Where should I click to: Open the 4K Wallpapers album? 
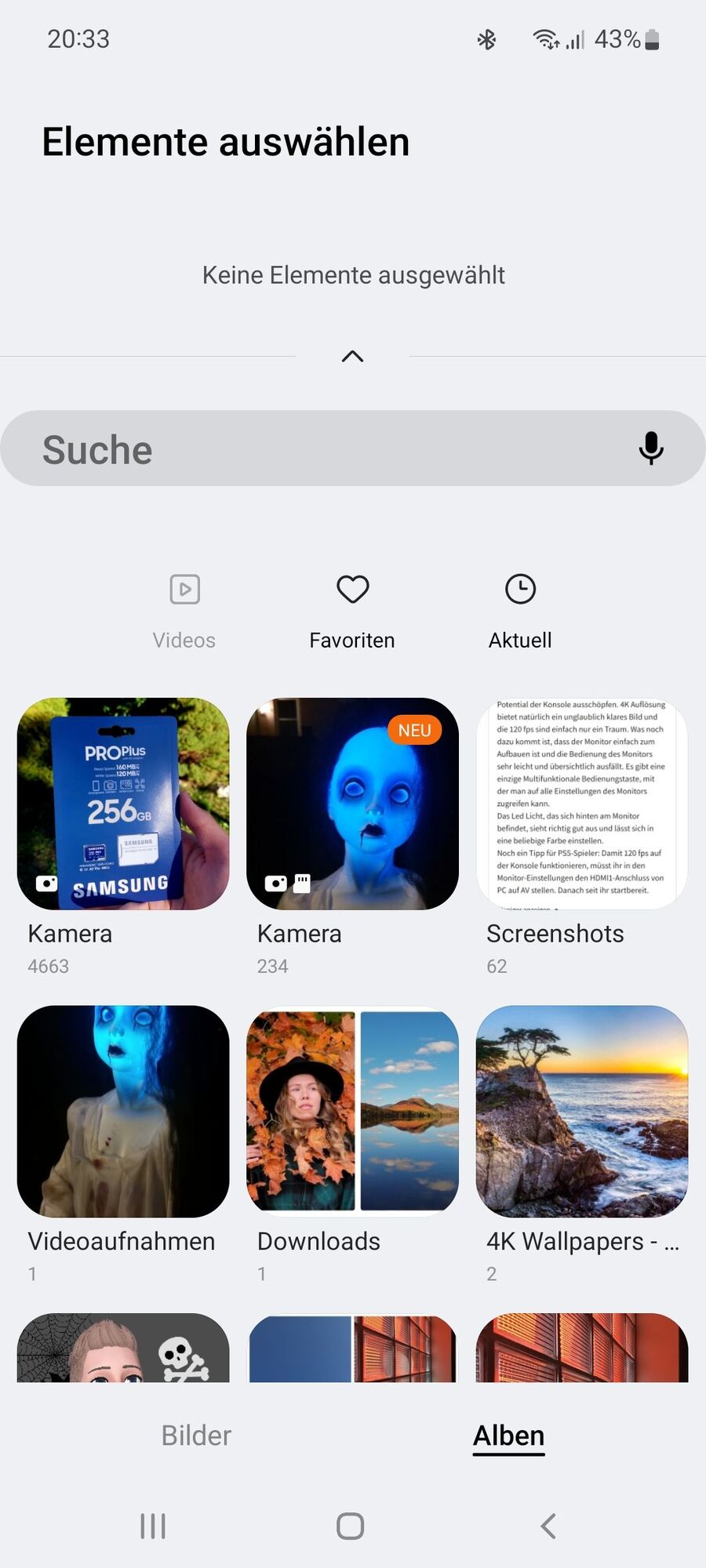[581, 1111]
